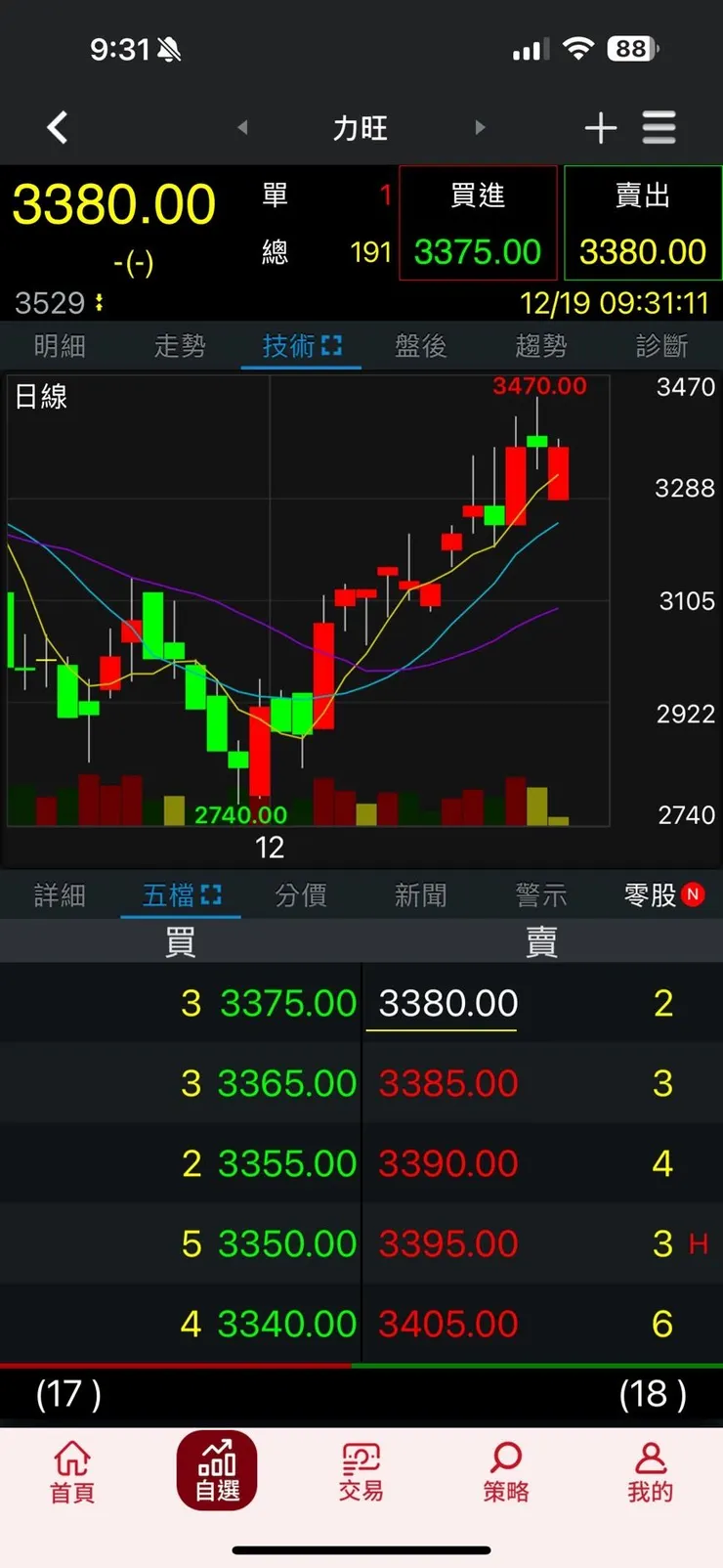Expand the 技術 chart to fullscreen

(332, 344)
